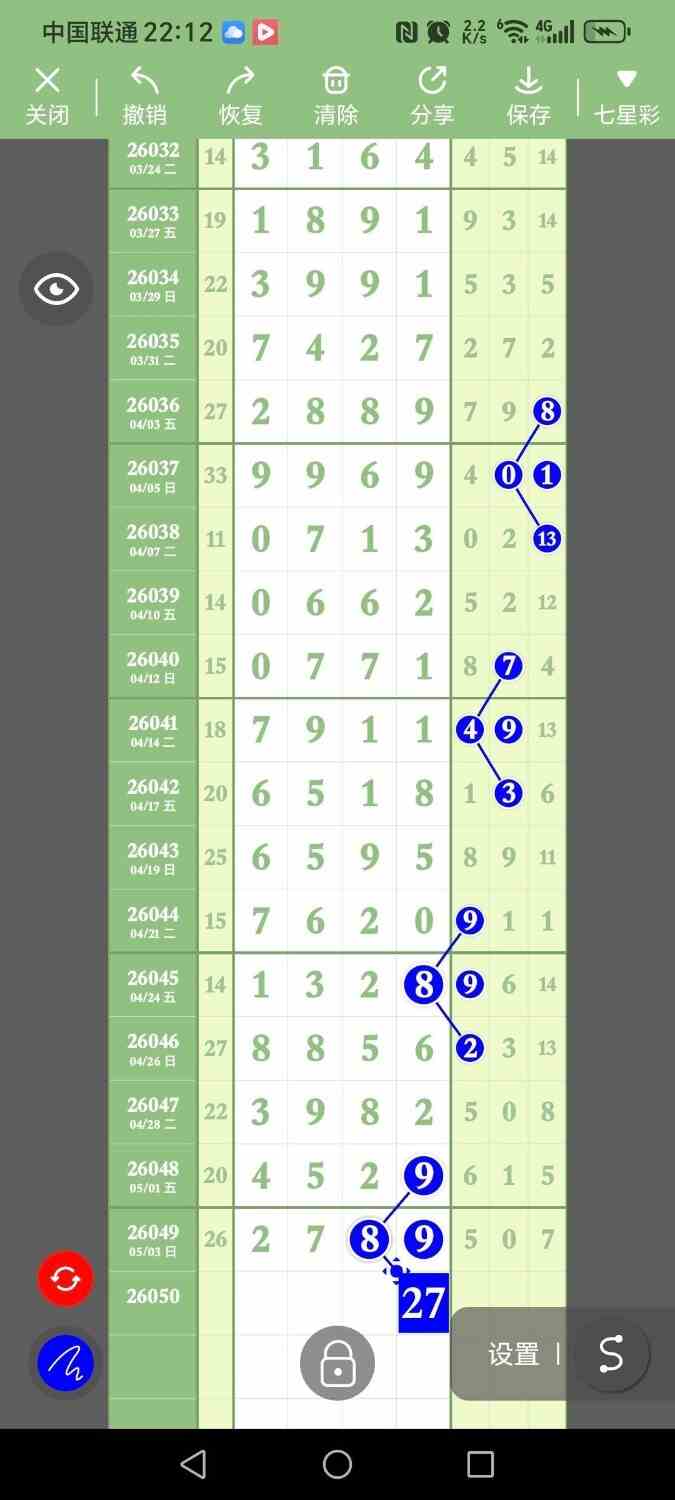Share the chart via 分享
The width and height of the screenshot is (675, 1500).
(x=432, y=97)
